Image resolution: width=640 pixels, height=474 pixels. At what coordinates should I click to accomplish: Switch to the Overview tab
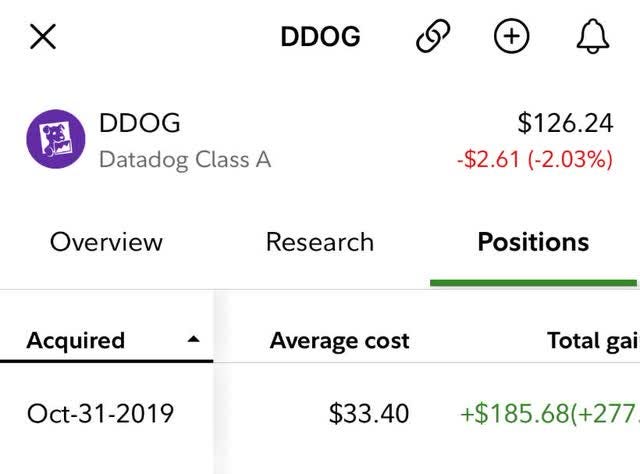(x=106, y=242)
